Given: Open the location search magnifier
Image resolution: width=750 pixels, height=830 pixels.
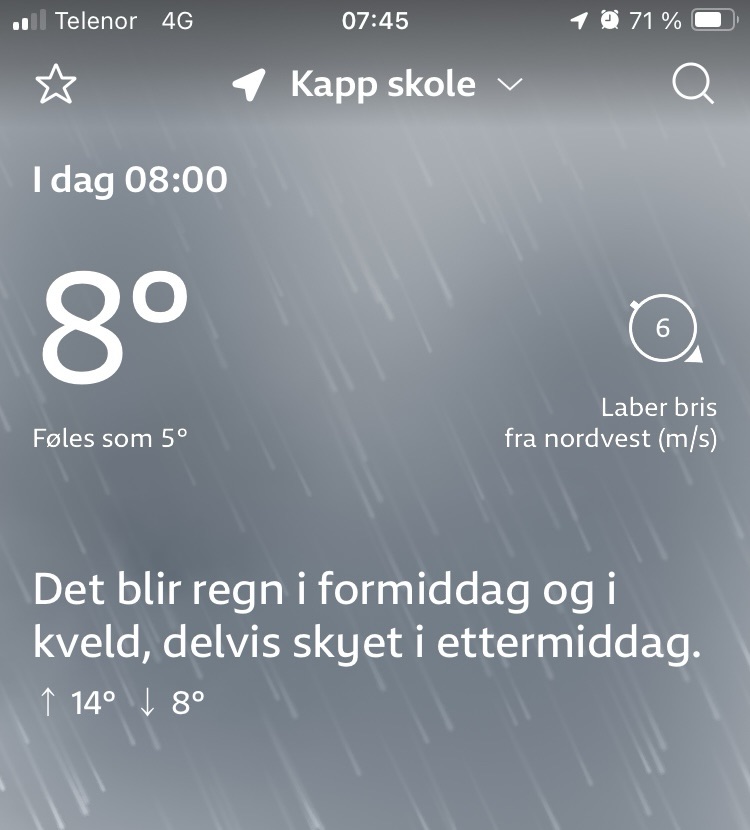Looking at the screenshot, I should click(693, 85).
